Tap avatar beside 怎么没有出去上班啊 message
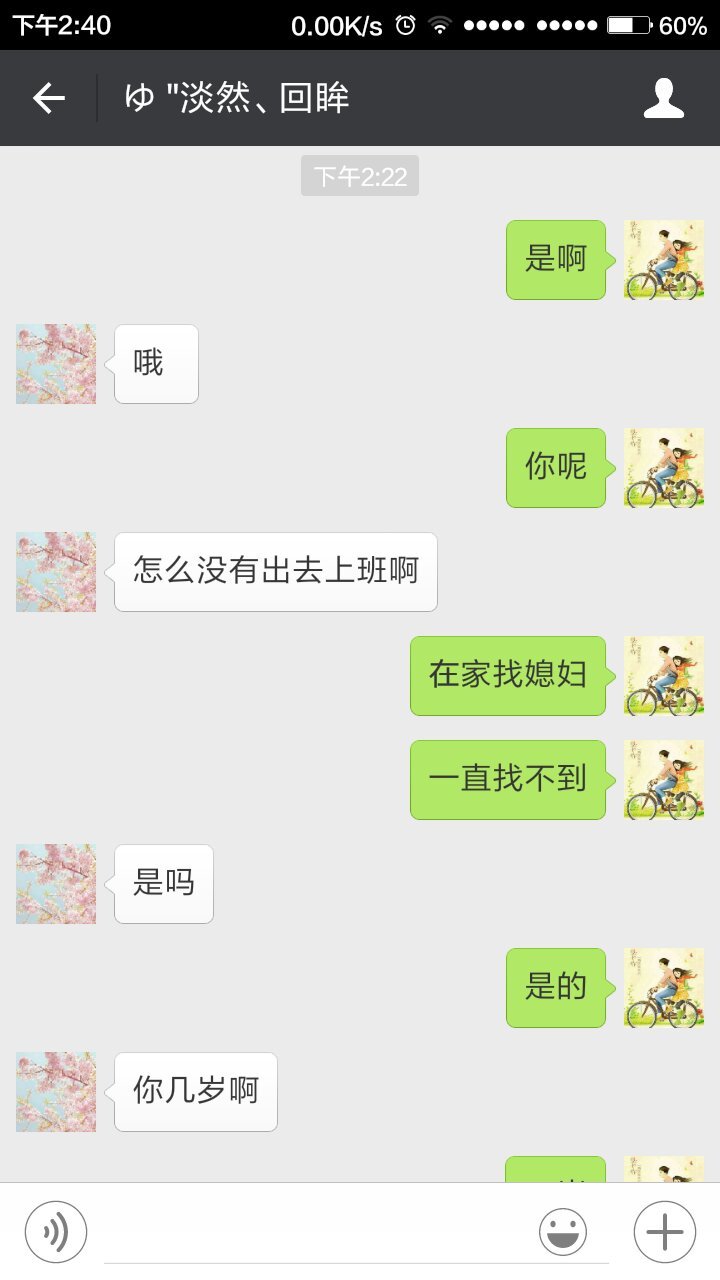Image resolution: width=720 pixels, height=1280 pixels. click(x=56, y=572)
